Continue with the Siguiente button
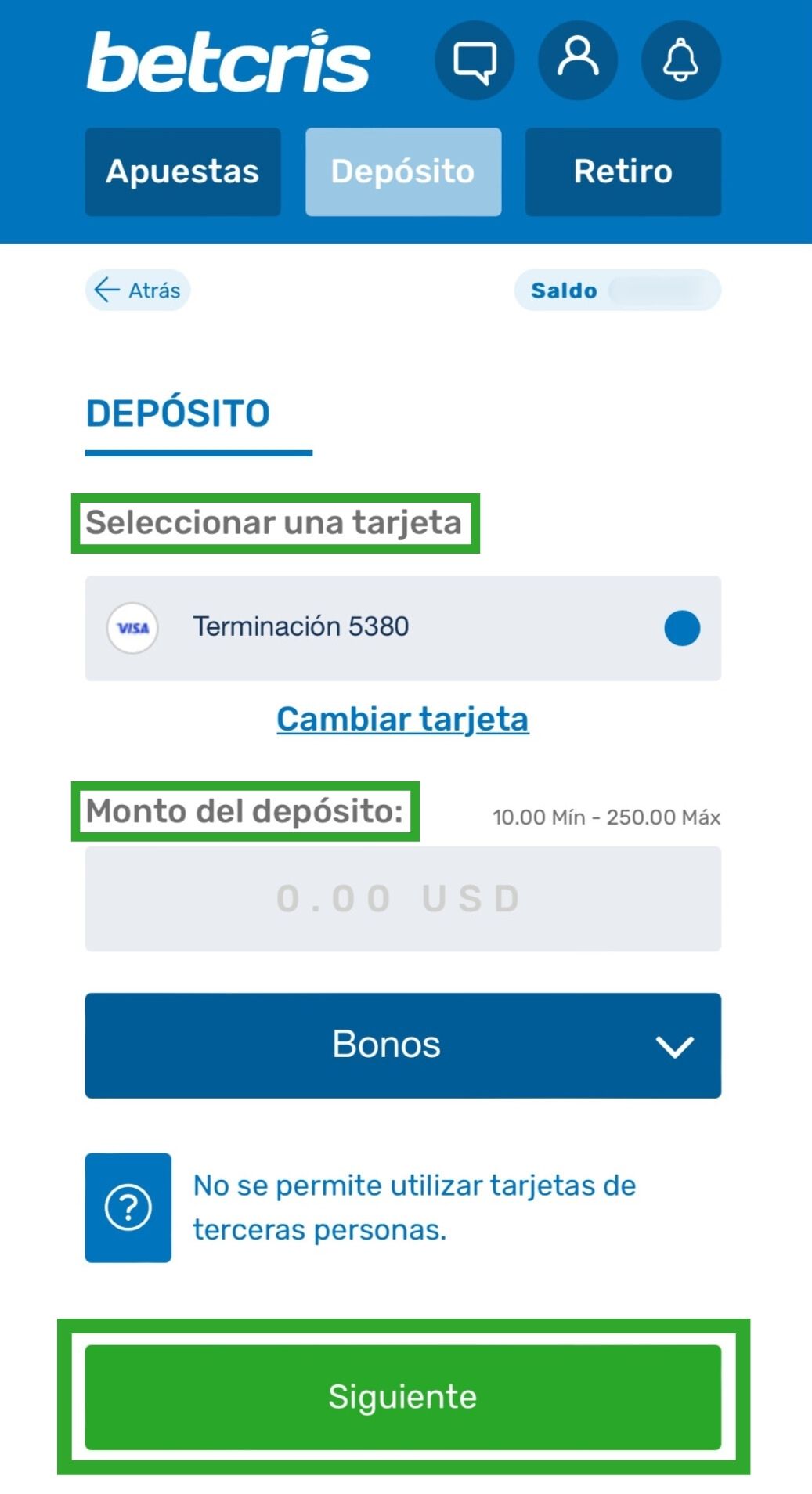Screen dimensions: 812x1494 pos(403,1397)
